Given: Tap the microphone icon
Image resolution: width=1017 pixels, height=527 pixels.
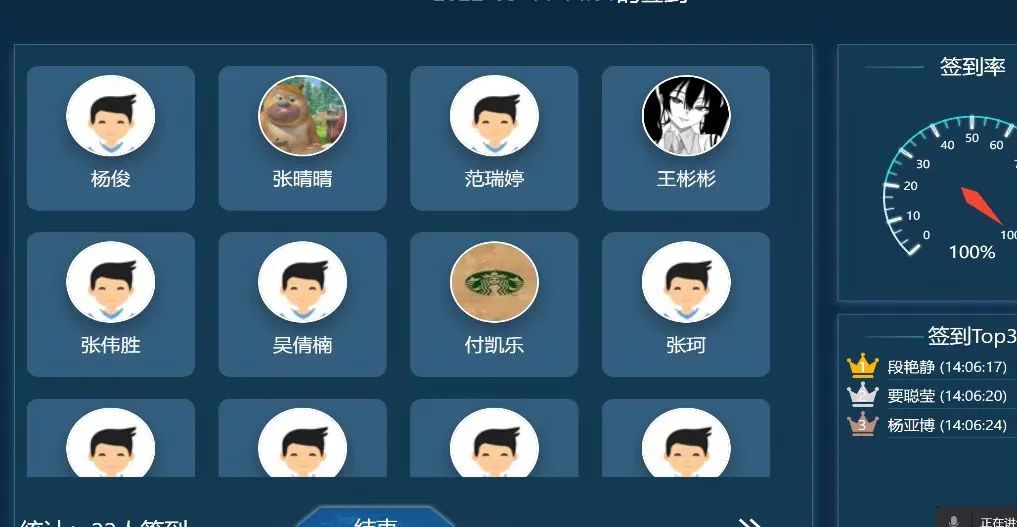Looking at the screenshot, I should [x=954, y=521].
